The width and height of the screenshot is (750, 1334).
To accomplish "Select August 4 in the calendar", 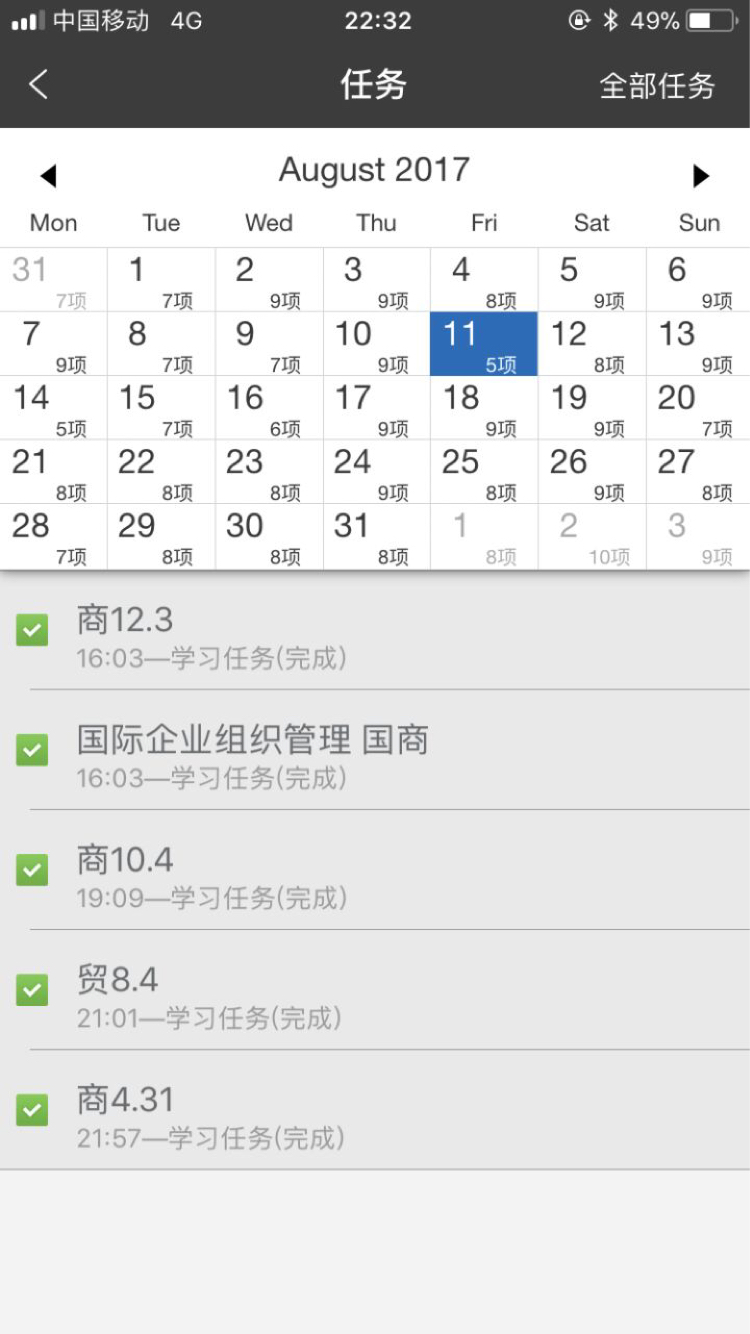I will 484,280.
